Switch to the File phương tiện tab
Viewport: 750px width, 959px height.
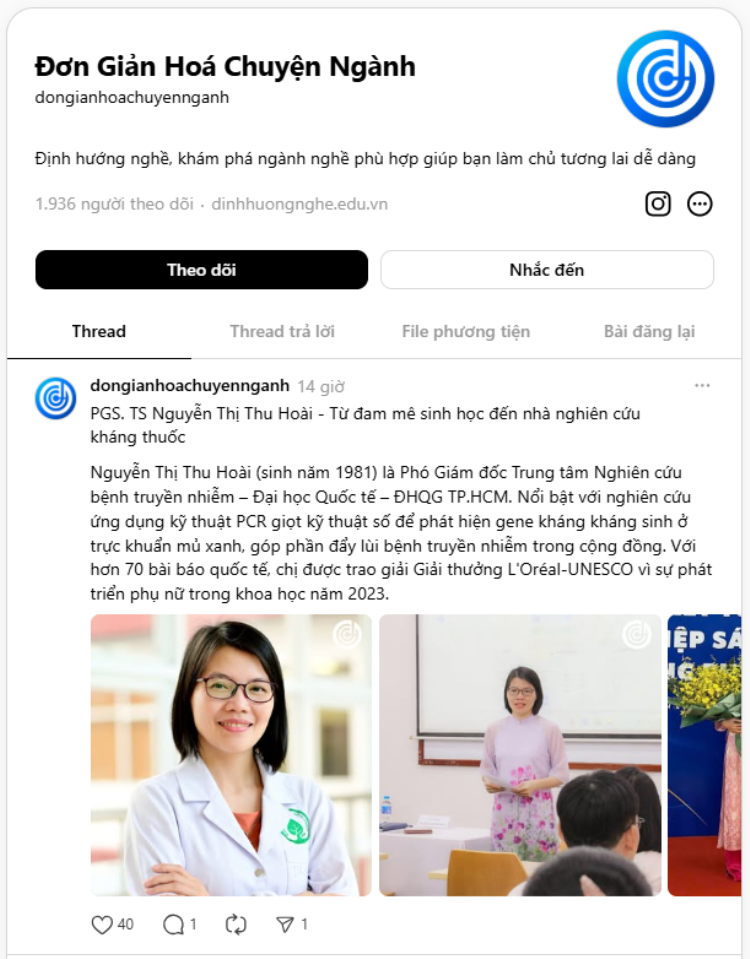click(466, 331)
